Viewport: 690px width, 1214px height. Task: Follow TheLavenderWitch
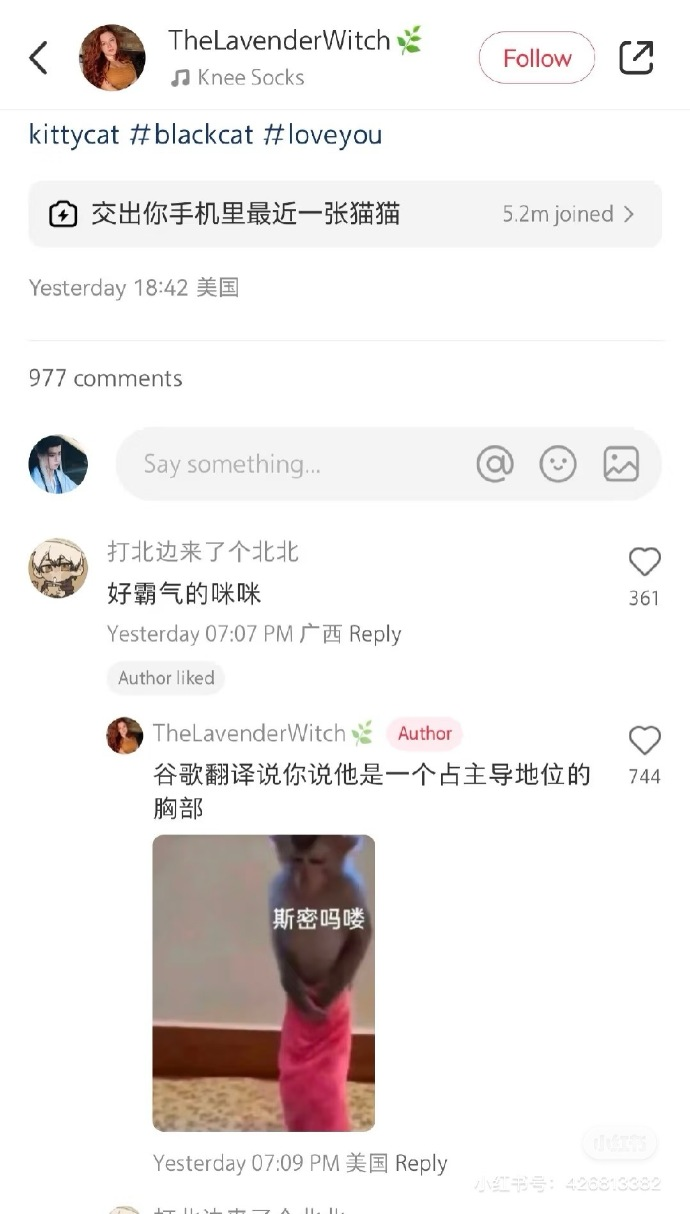point(537,58)
